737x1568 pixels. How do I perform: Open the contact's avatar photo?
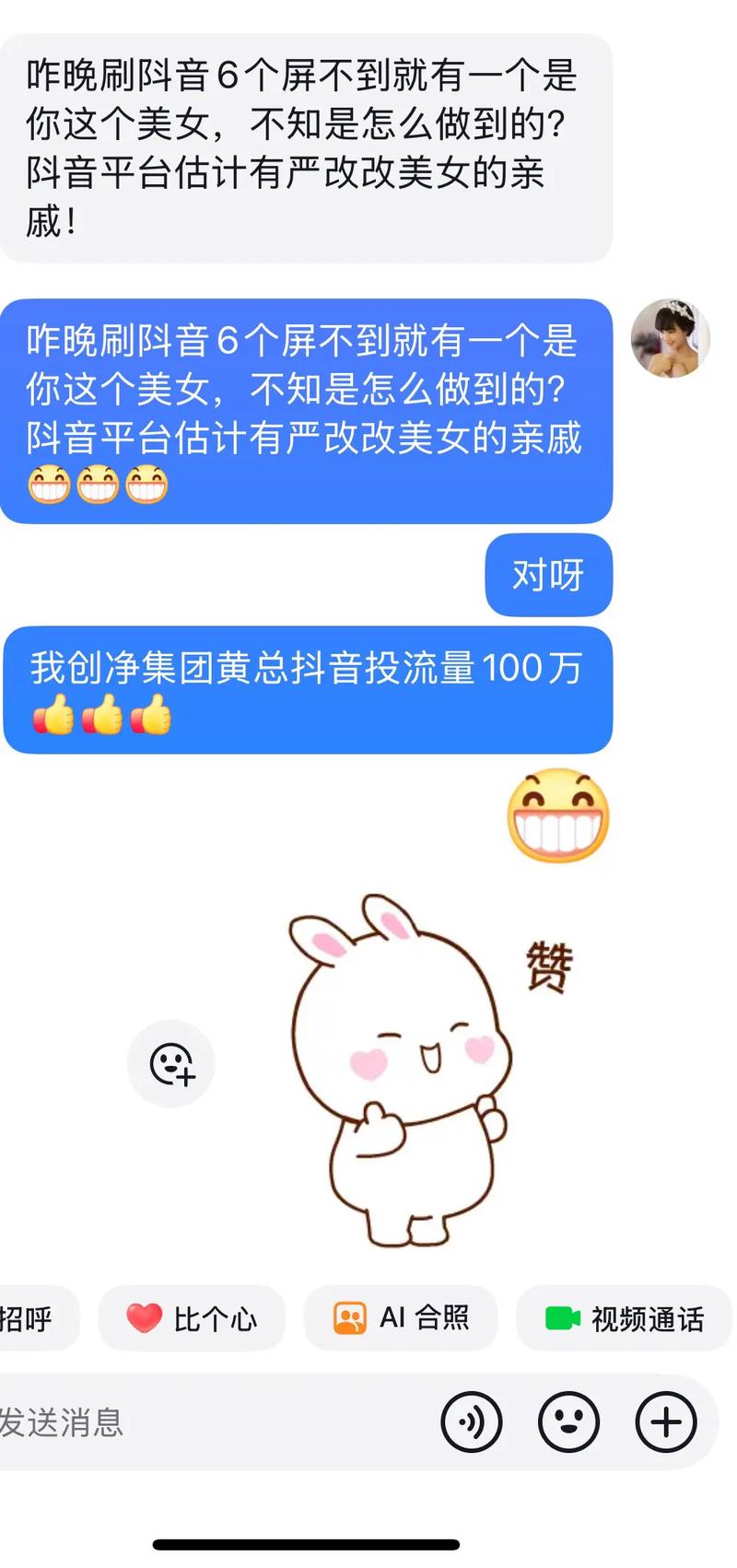(675, 339)
